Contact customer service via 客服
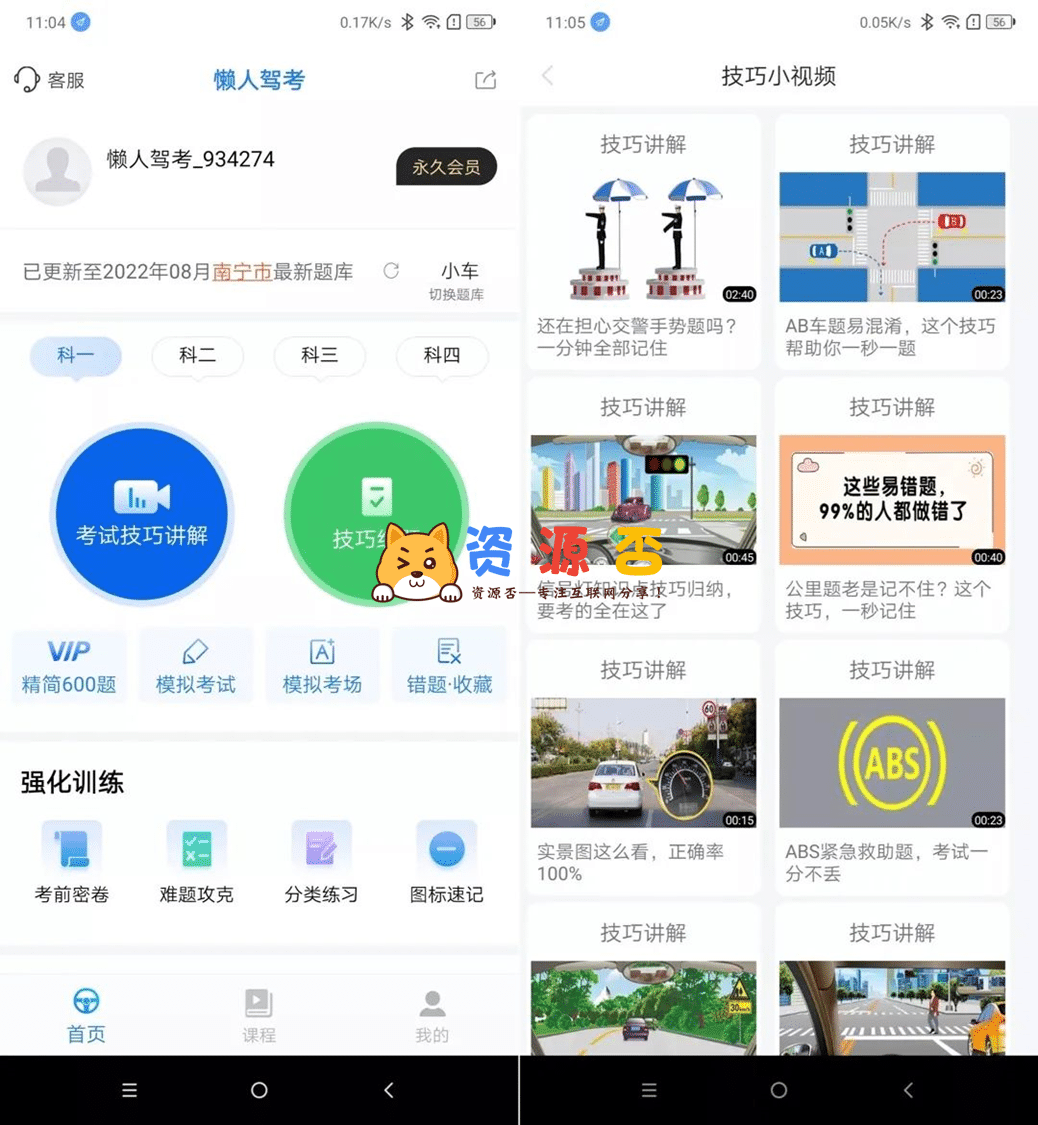 (x=50, y=80)
